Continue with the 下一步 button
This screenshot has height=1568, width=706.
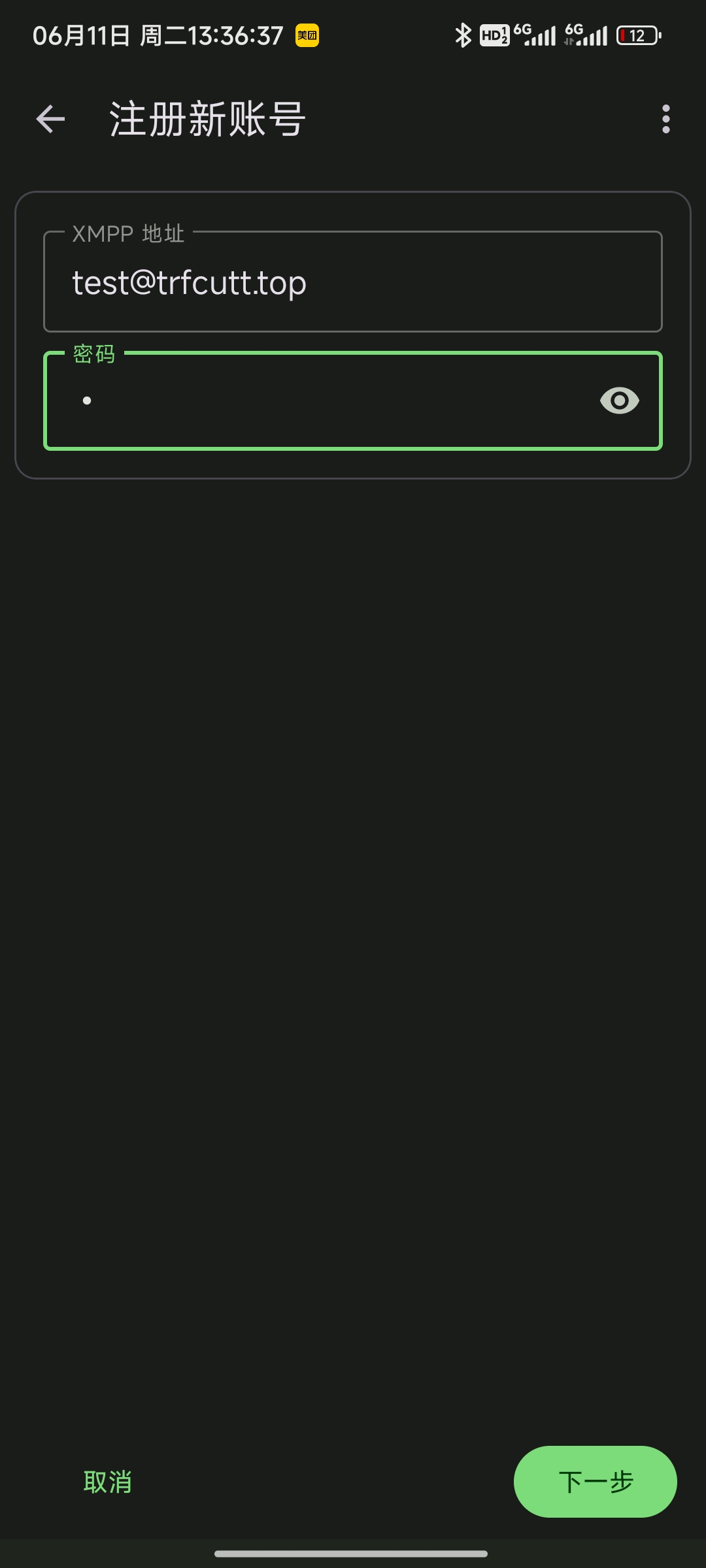(x=595, y=1482)
